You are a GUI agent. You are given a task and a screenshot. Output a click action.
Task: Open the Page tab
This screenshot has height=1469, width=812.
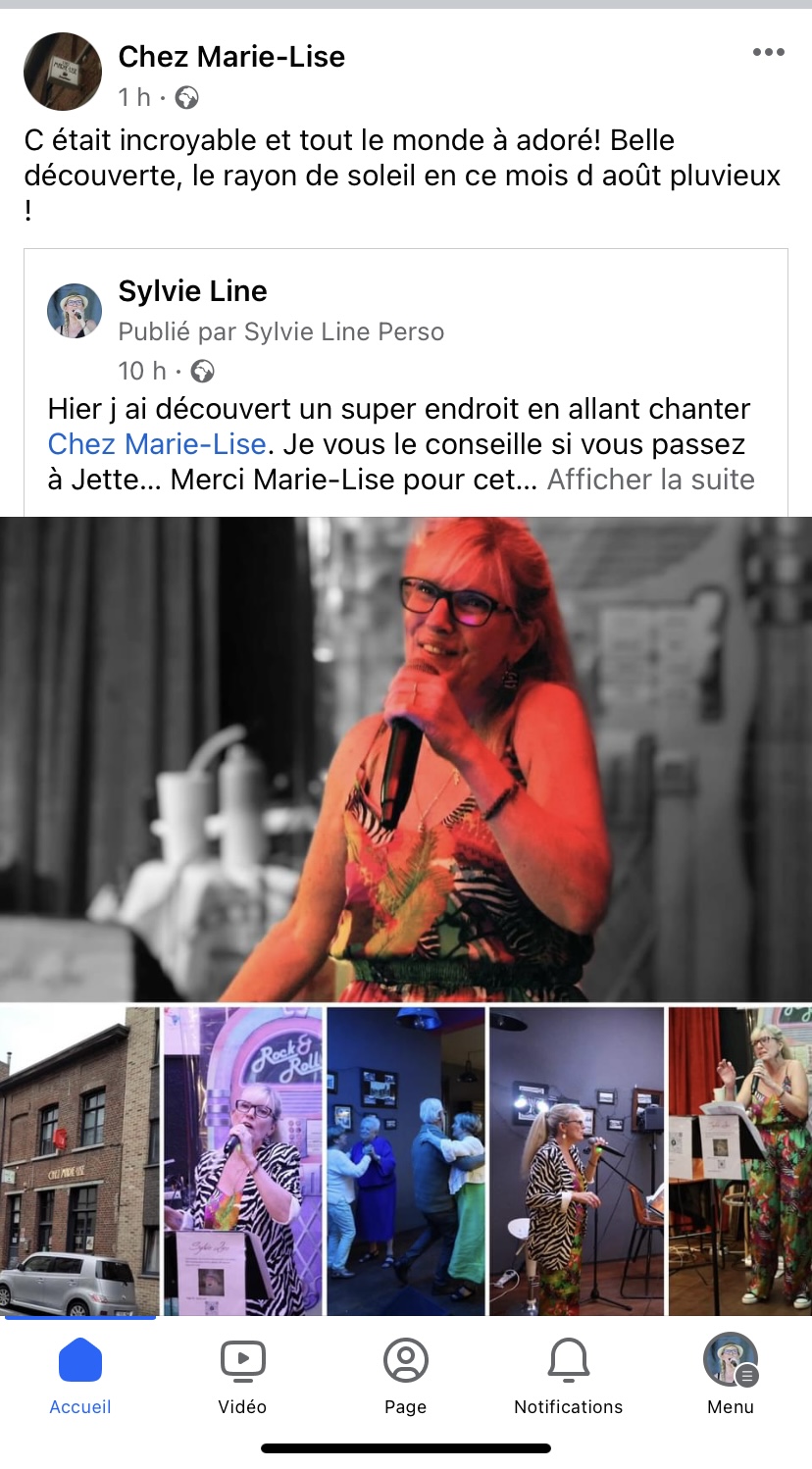(405, 1377)
